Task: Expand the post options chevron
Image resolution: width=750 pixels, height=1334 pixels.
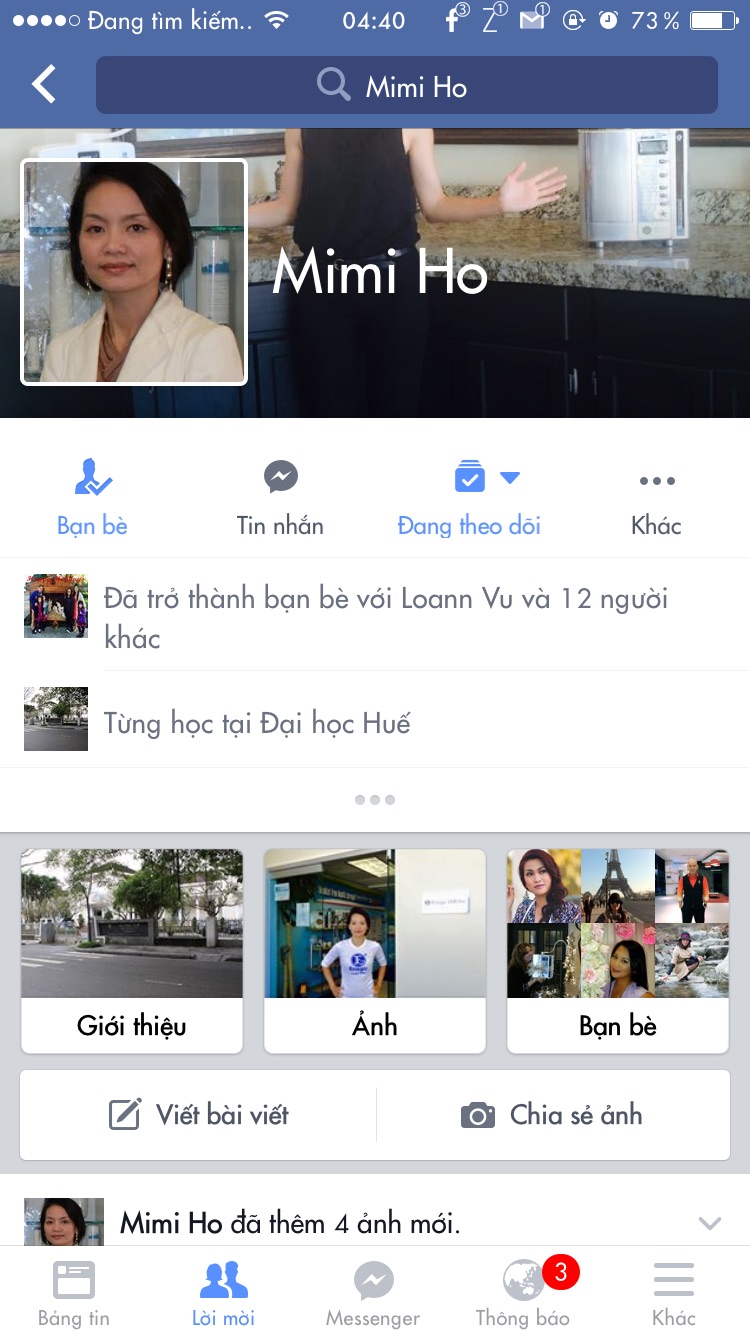Action: click(x=710, y=1222)
